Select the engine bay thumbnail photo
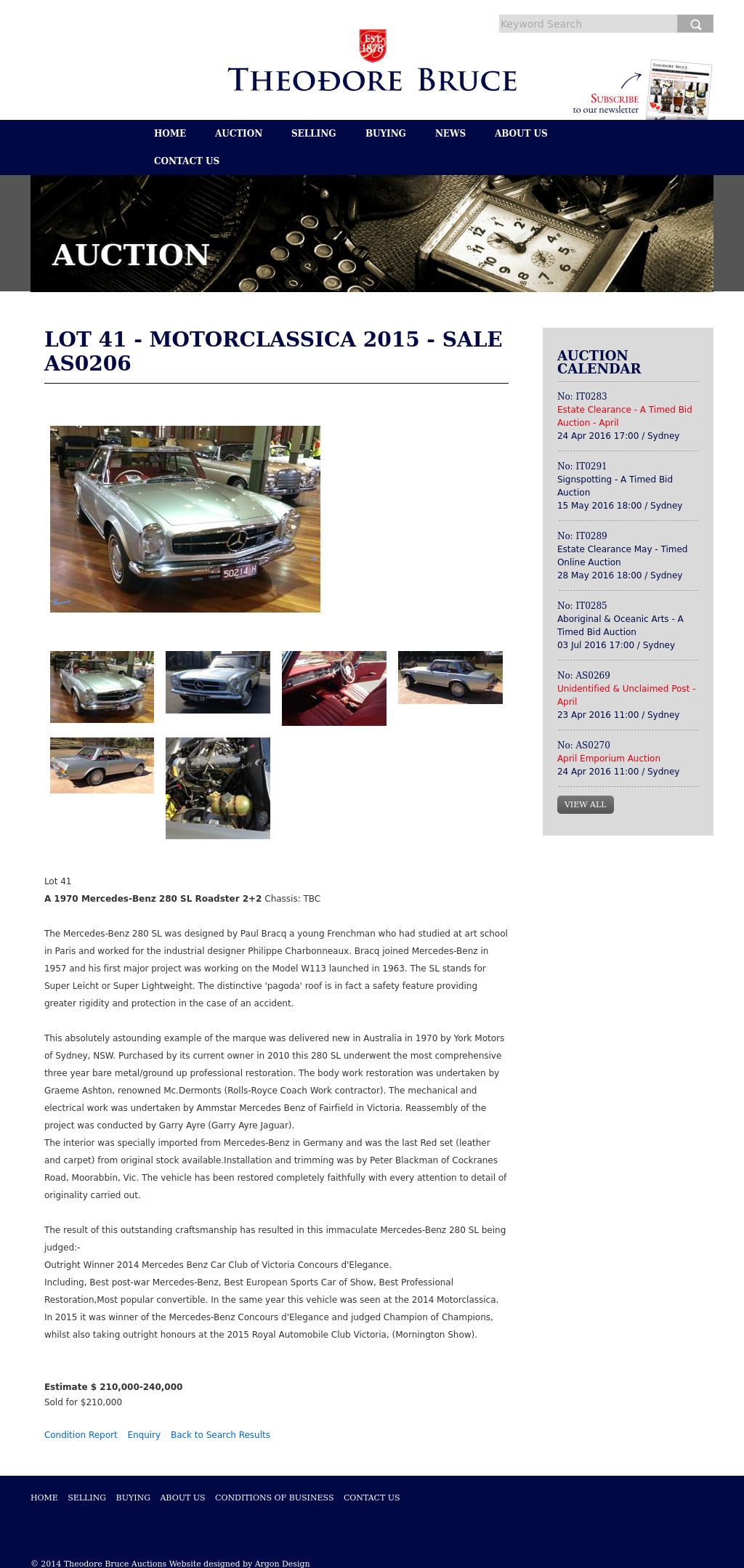This screenshot has height=1568, width=744. (x=218, y=788)
